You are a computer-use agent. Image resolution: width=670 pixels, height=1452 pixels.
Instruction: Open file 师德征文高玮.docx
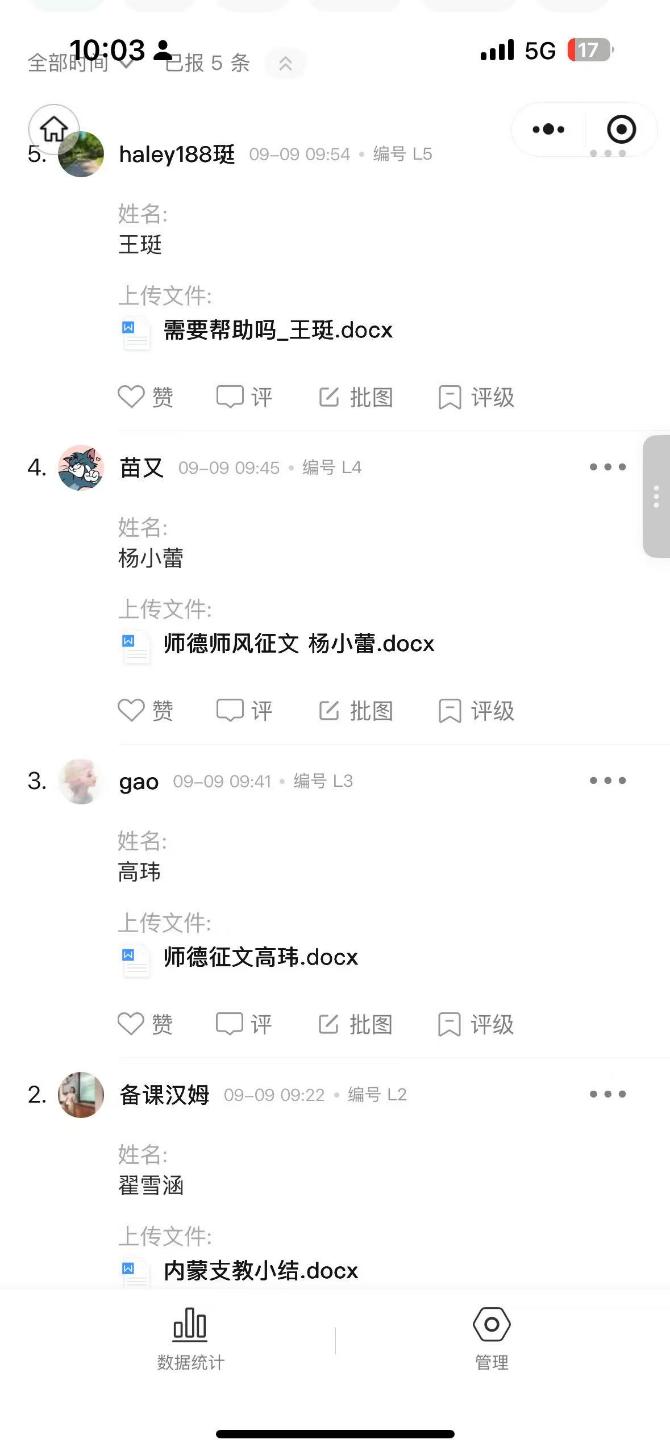pos(260,958)
